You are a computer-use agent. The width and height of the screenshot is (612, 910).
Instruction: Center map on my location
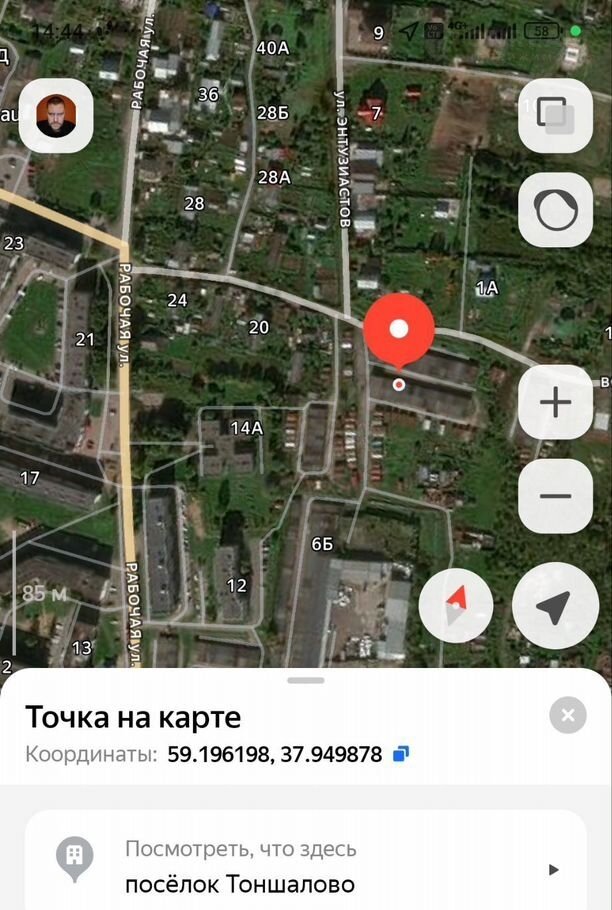tap(555, 606)
